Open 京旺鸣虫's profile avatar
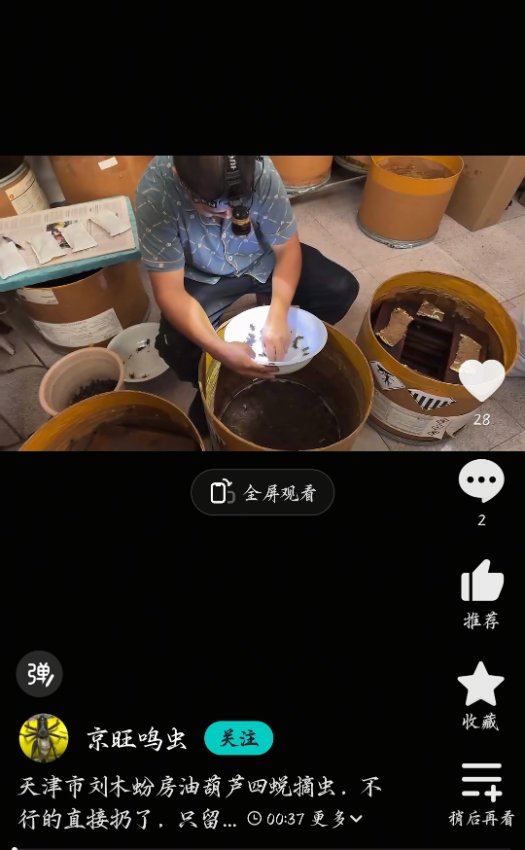 coord(44,738)
